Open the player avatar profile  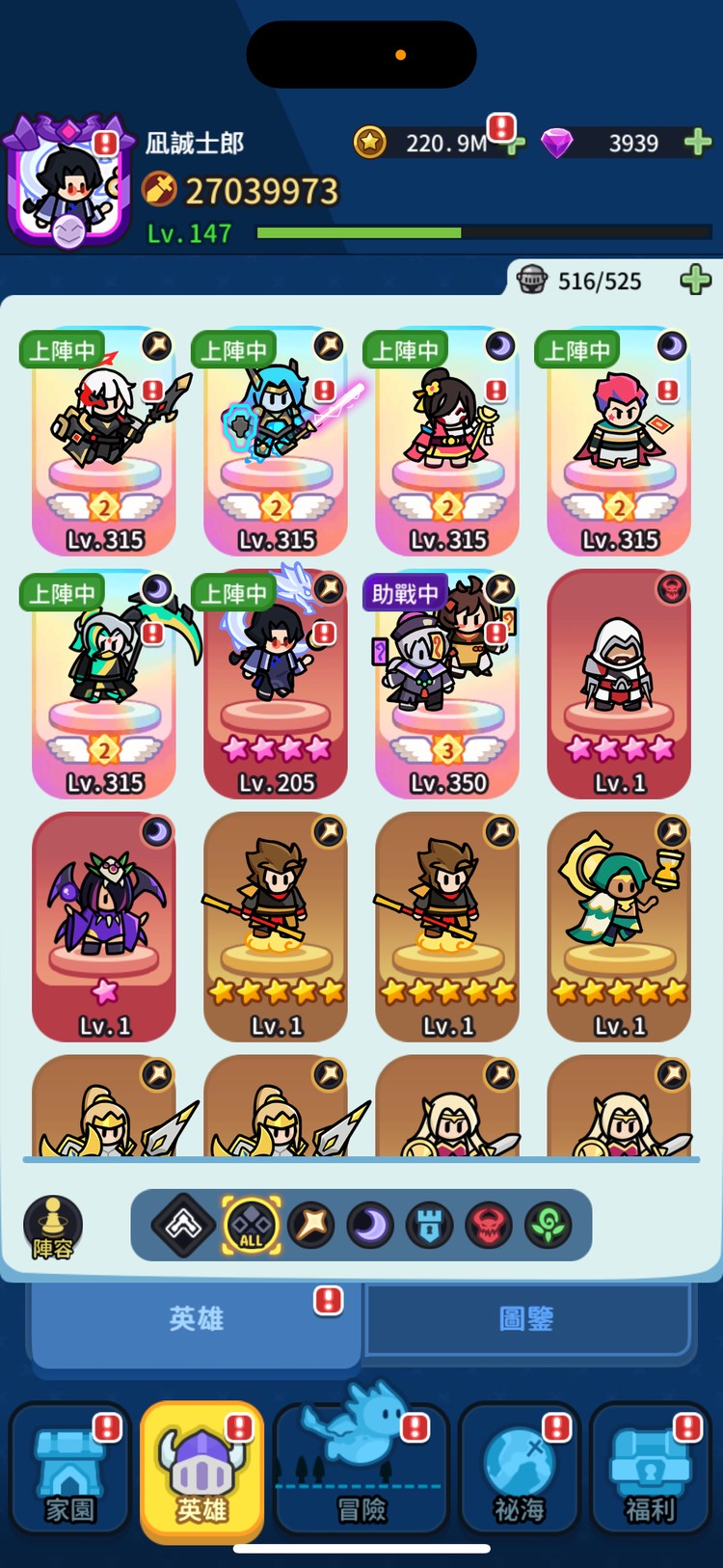(67, 183)
